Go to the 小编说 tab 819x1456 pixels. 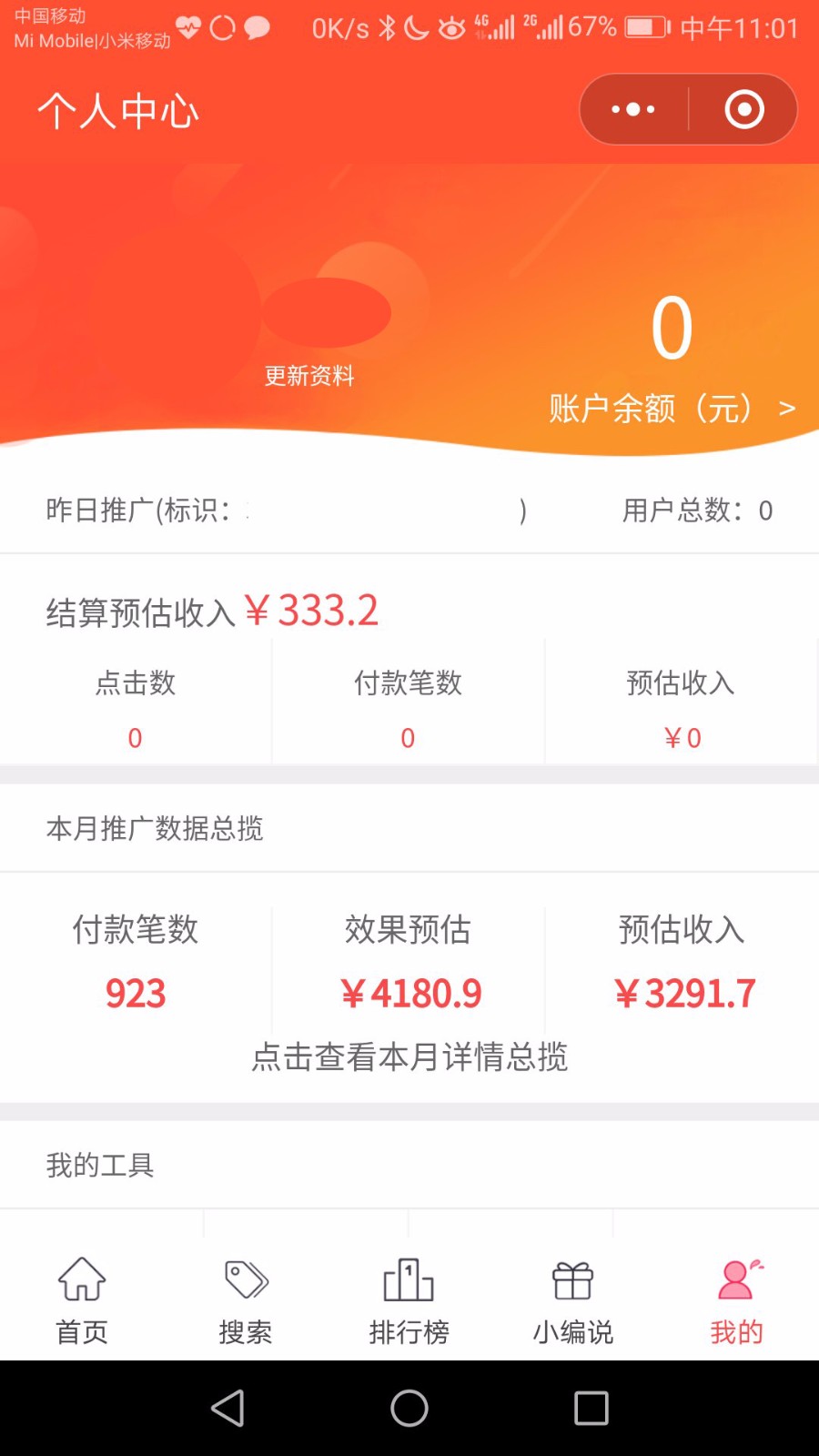pyautogui.click(x=573, y=1301)
